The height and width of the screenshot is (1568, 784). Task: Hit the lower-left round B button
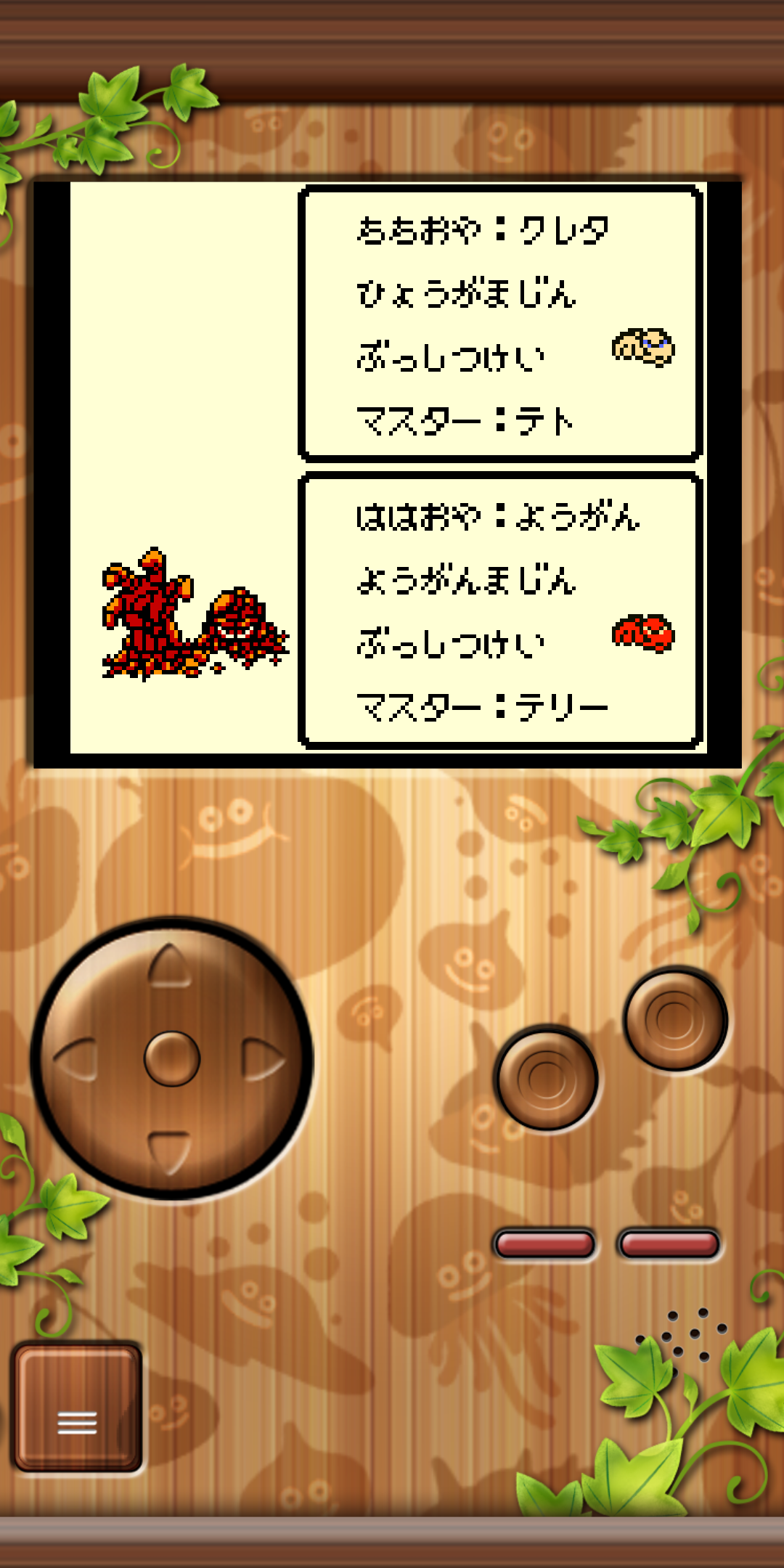546,1079
